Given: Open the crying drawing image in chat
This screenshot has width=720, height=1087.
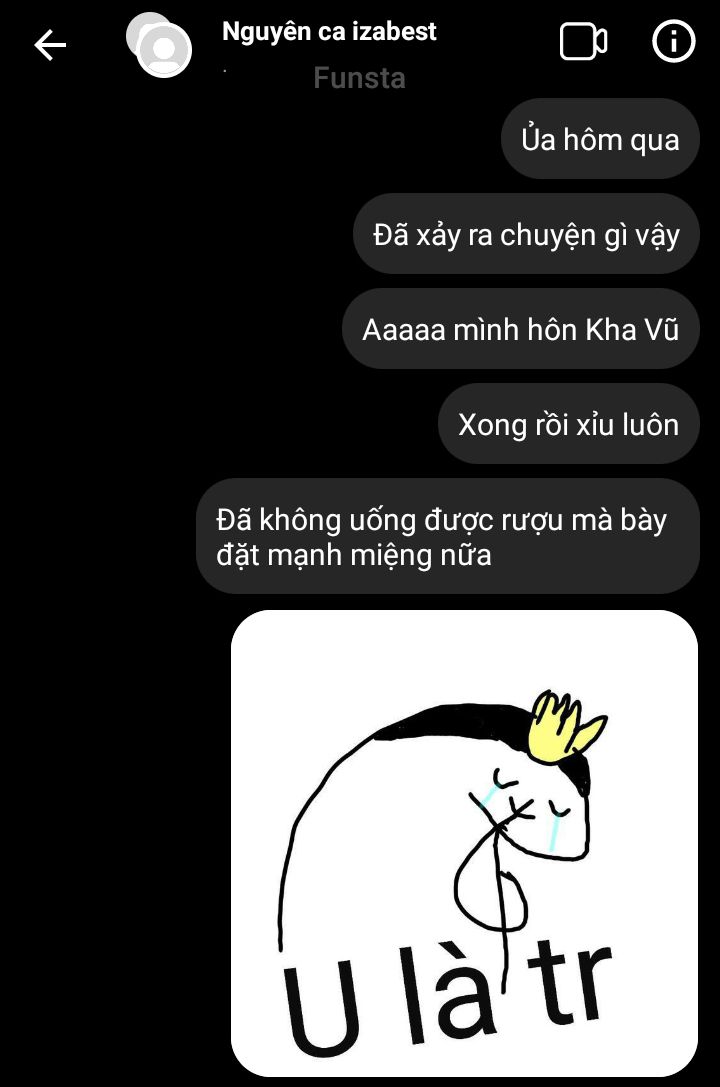Looking at the screenshot, I should point(464,843).
